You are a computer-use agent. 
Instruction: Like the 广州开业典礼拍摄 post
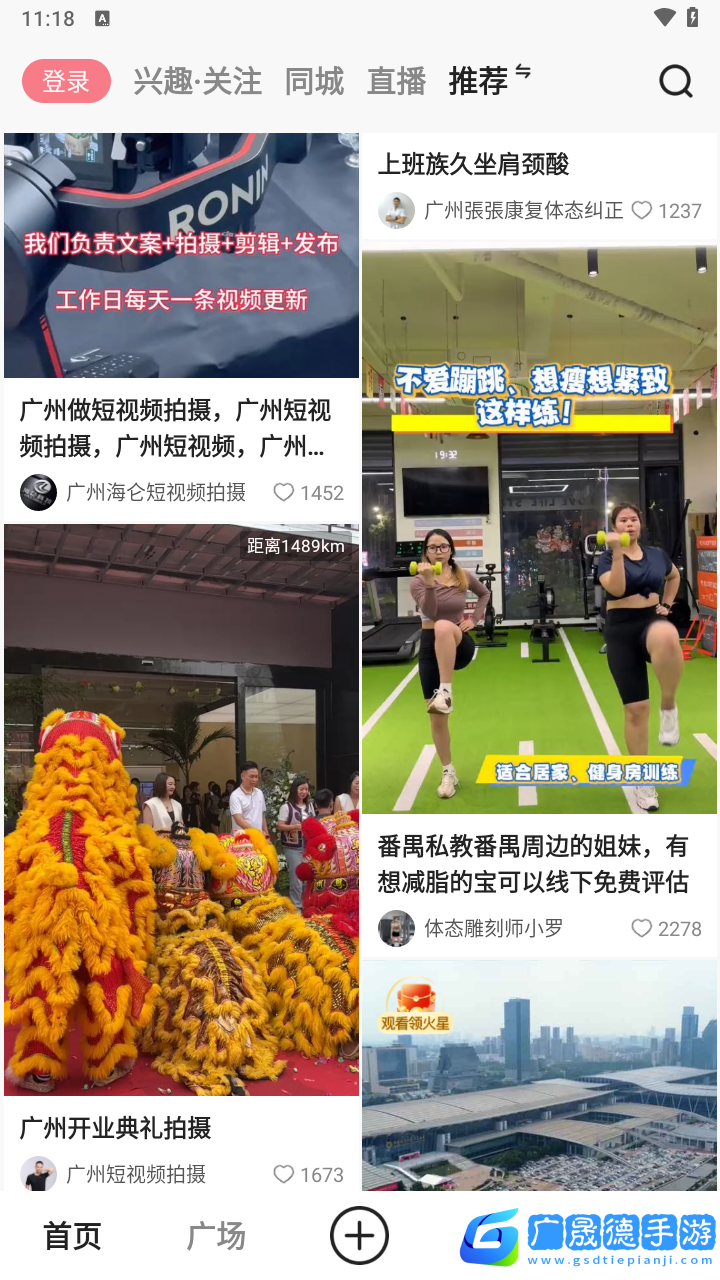click(285, 1174)
